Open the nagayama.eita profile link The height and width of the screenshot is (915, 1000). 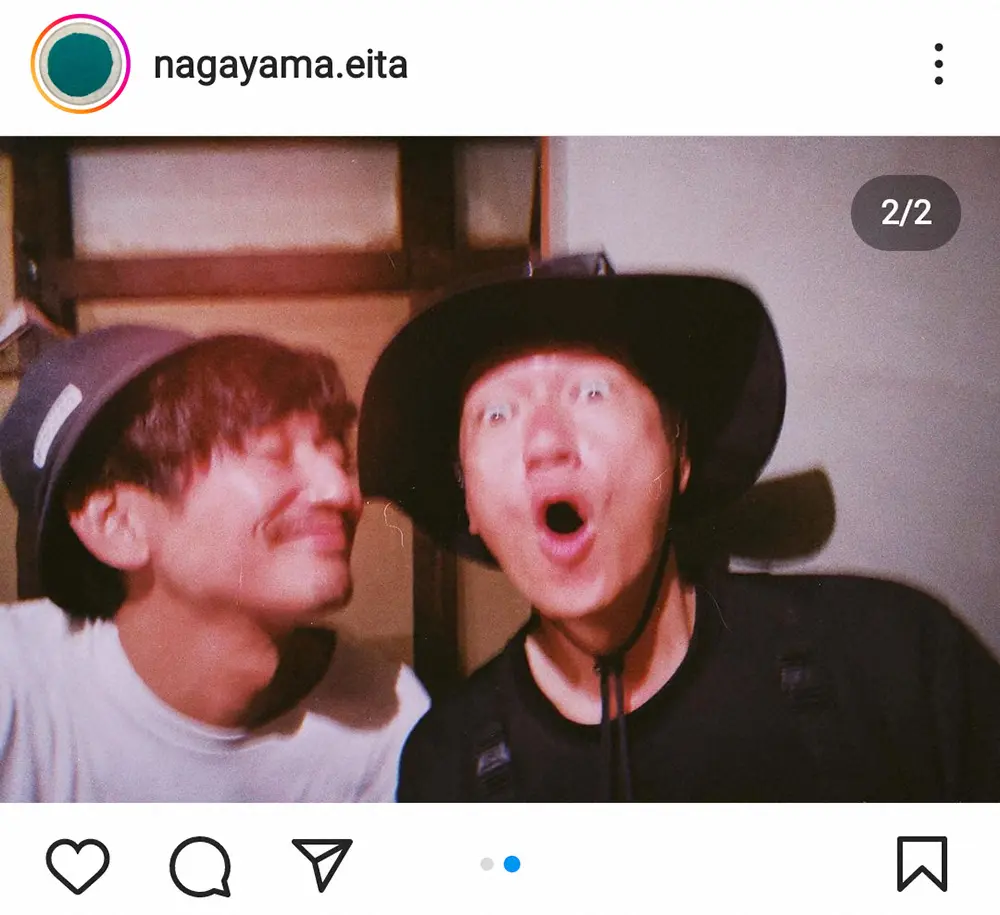tap(280, 66)
